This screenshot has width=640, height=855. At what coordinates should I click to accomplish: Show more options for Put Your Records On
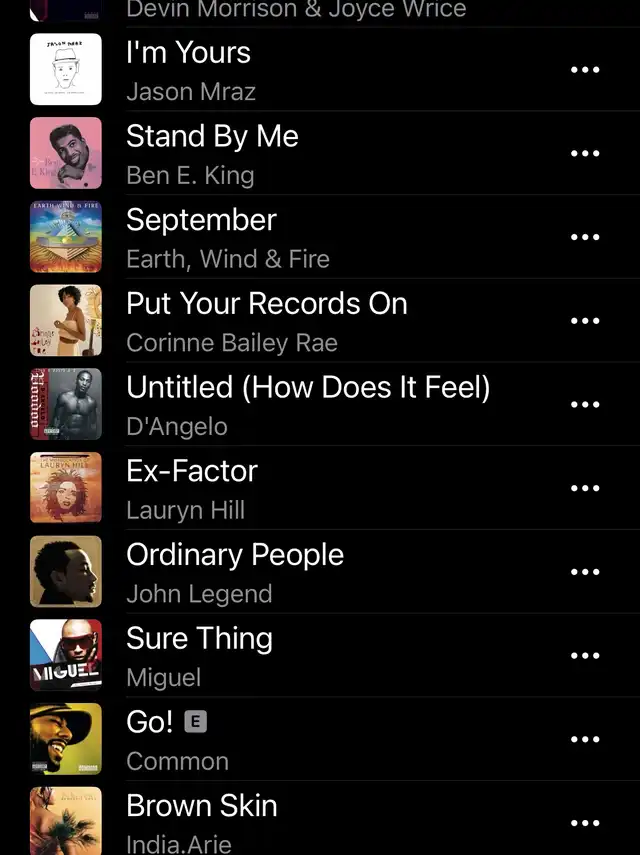(585, 321)
